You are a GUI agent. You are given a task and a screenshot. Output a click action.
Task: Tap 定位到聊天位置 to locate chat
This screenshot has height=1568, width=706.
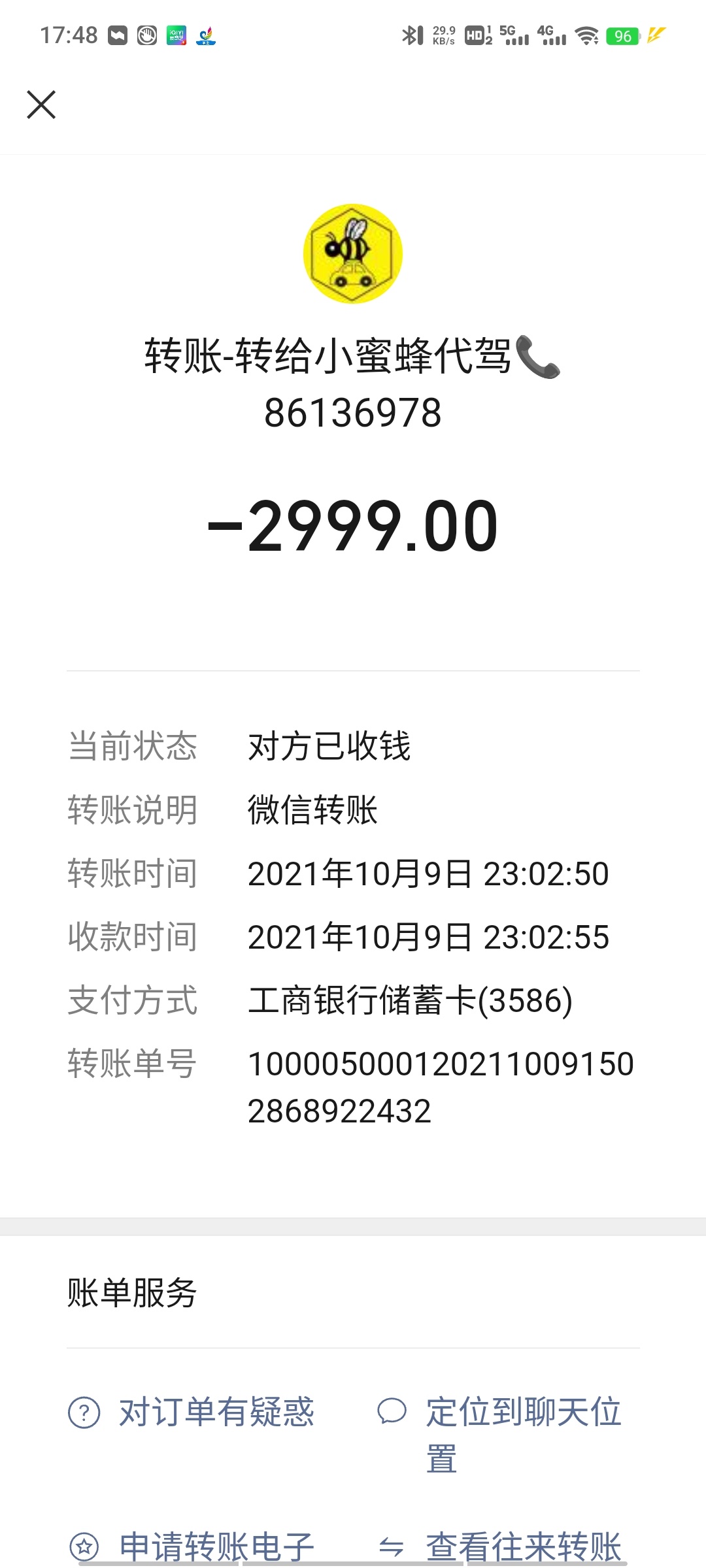point(523,1413)
